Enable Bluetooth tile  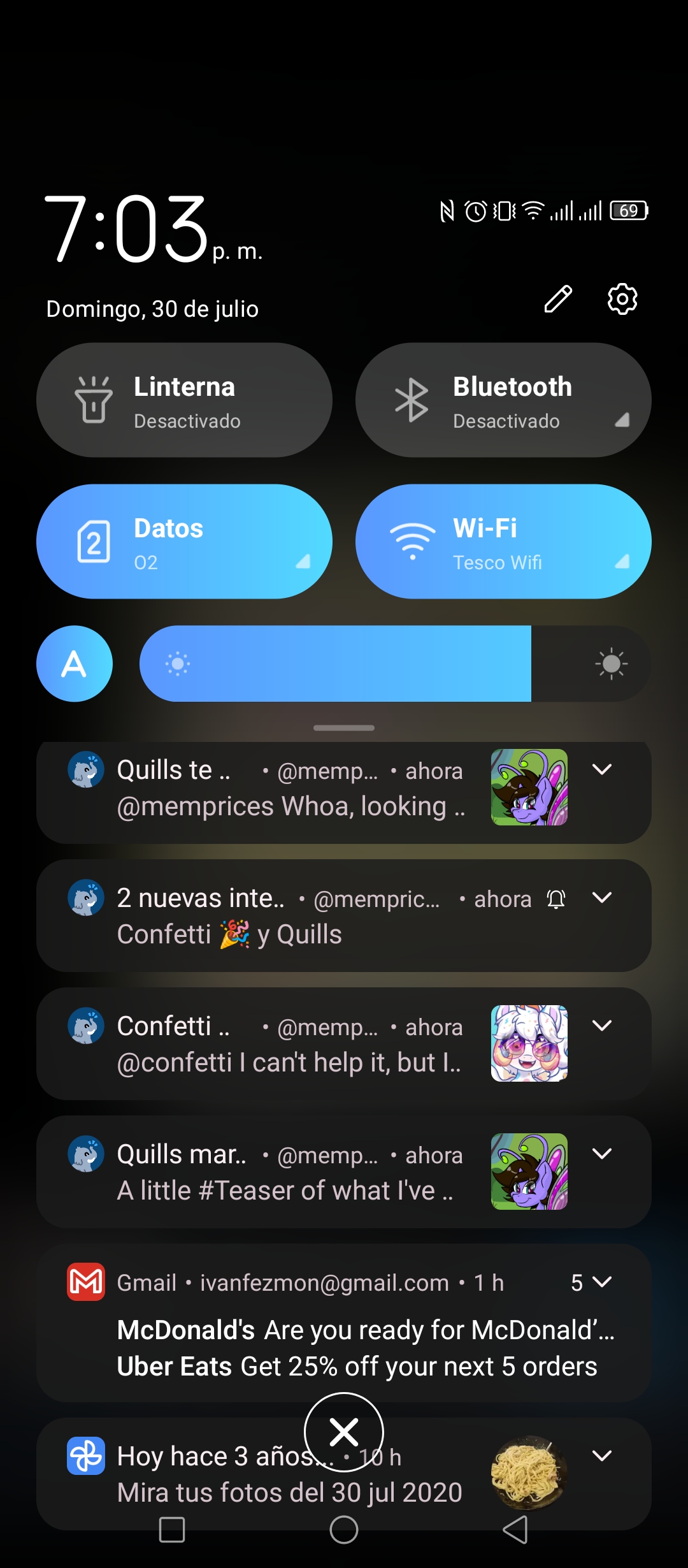[503, 400]
